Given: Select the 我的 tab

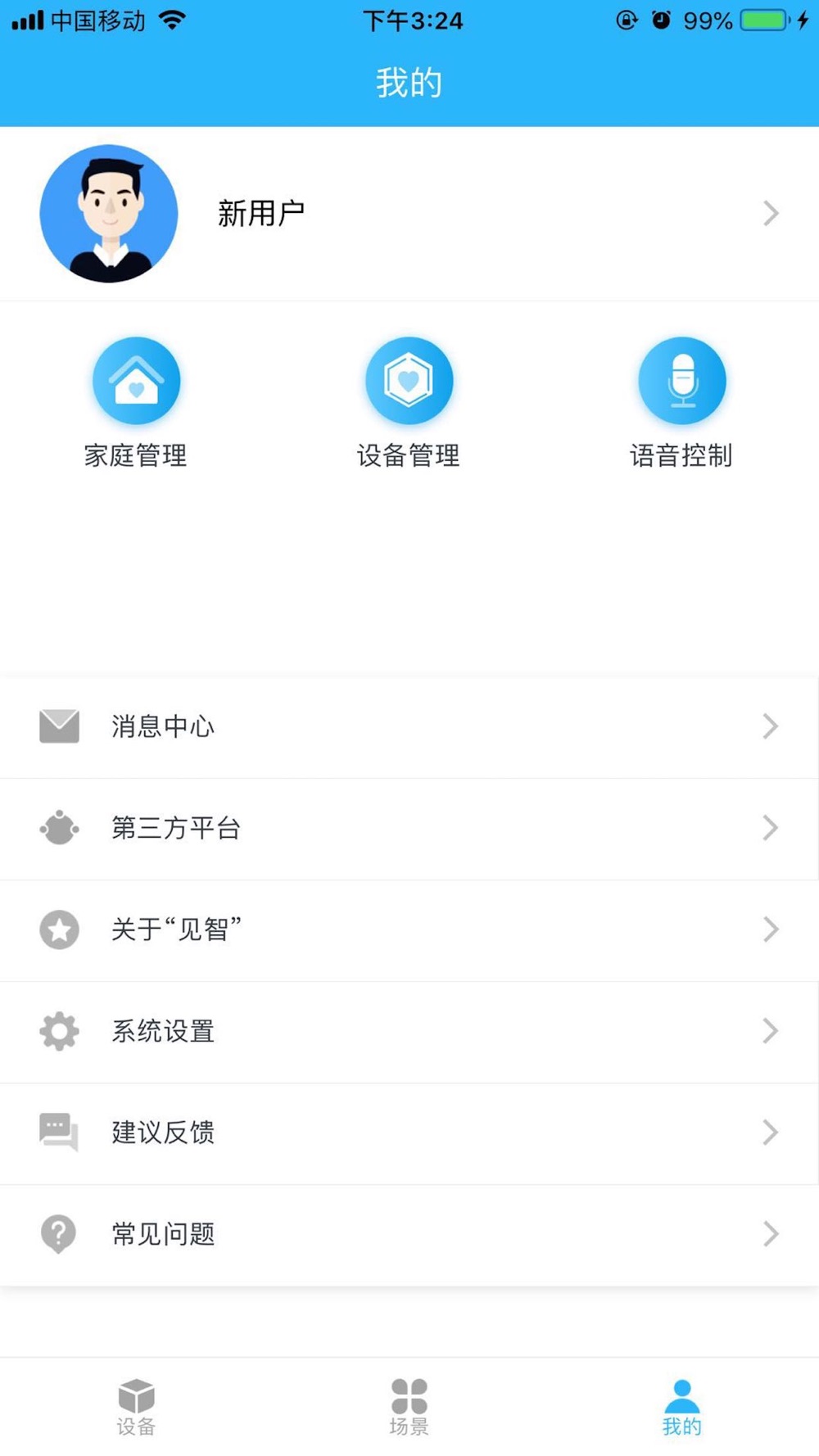Looking at the screenshot, I should [x=681, y=1407].
